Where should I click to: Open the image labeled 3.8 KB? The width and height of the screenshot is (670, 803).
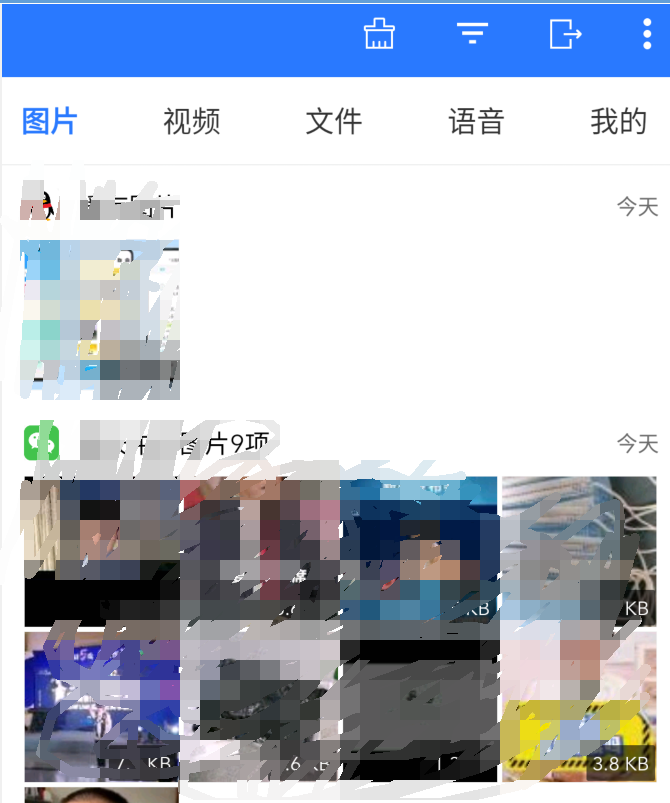(x=578, y=706)
